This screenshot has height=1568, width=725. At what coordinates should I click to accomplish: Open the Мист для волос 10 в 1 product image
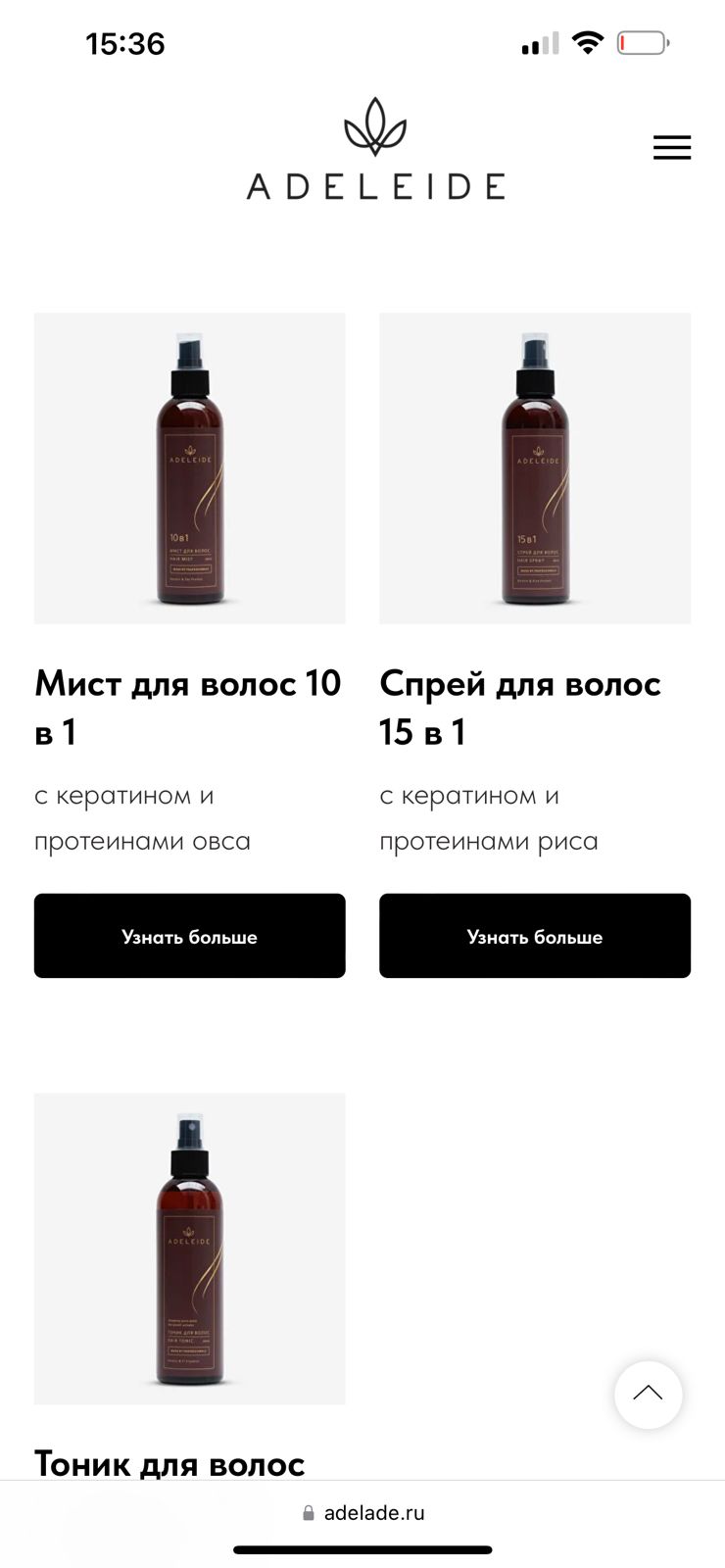click(x=189, y=468)
